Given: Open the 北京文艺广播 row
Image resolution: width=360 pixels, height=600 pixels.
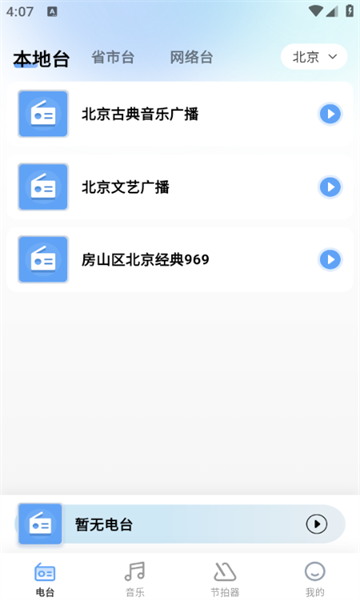Looking at the screenshot, I should [180, 187].
